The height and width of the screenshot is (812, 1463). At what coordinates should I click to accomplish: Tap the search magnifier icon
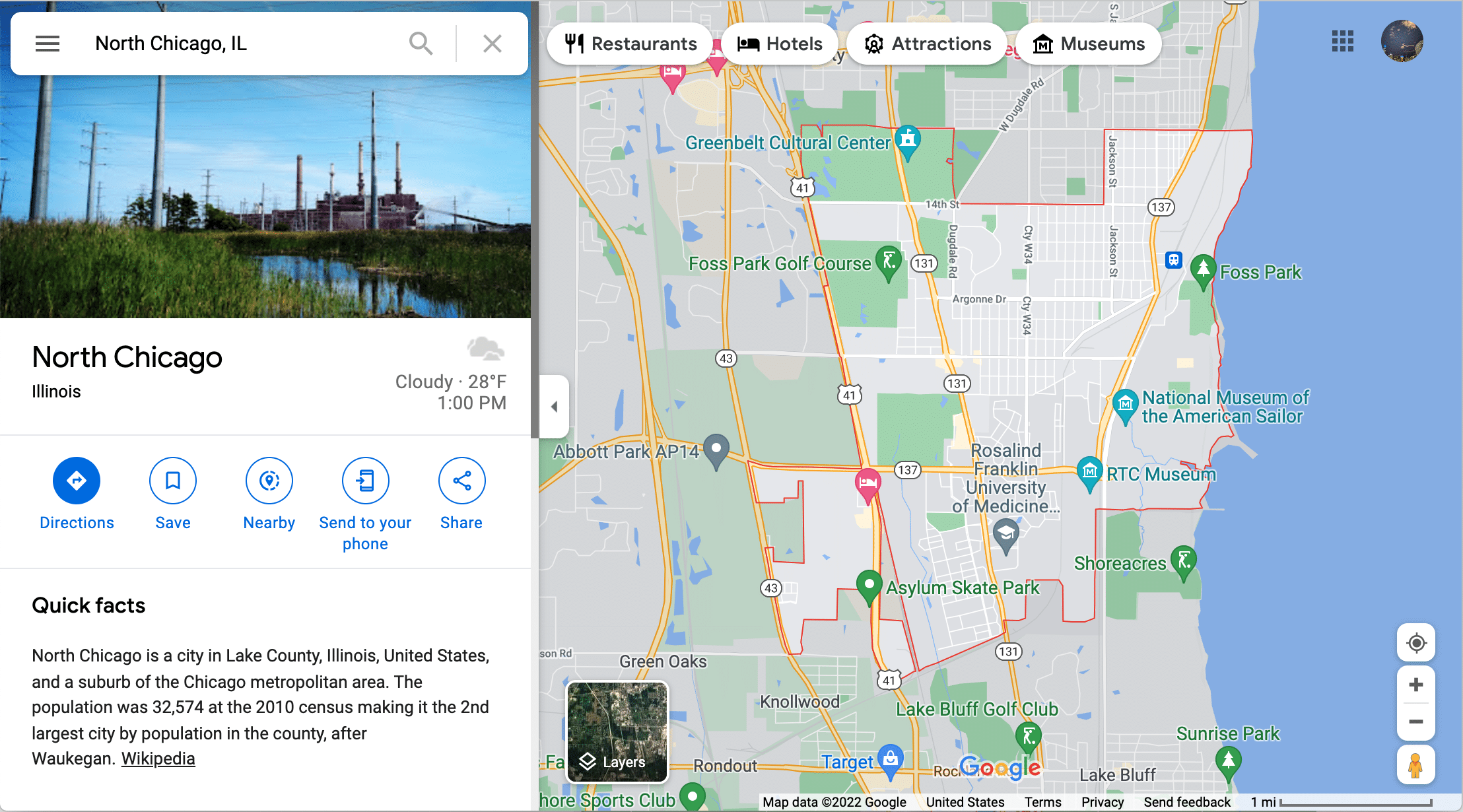(x=421, y=44)
